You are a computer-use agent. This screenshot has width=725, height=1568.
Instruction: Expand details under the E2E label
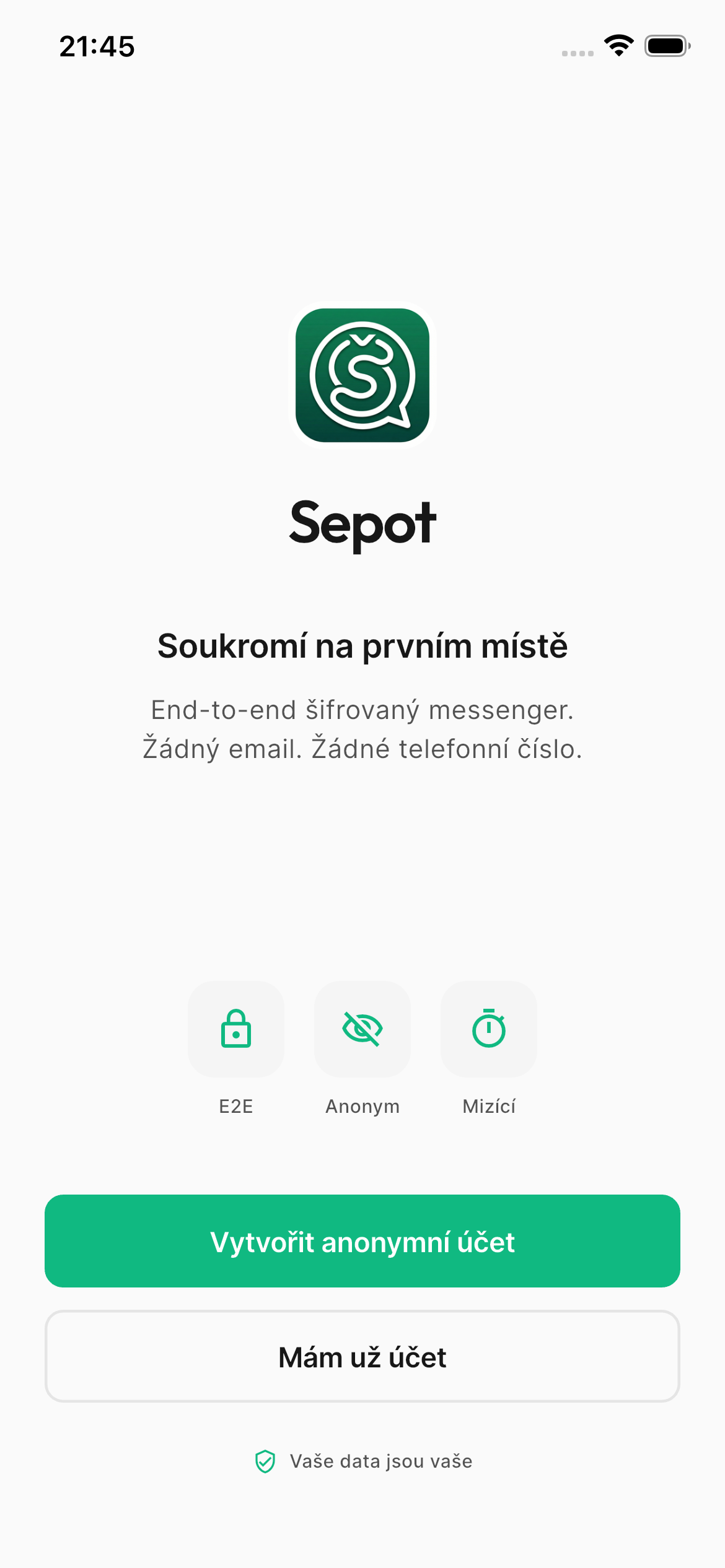[235, 1106]
